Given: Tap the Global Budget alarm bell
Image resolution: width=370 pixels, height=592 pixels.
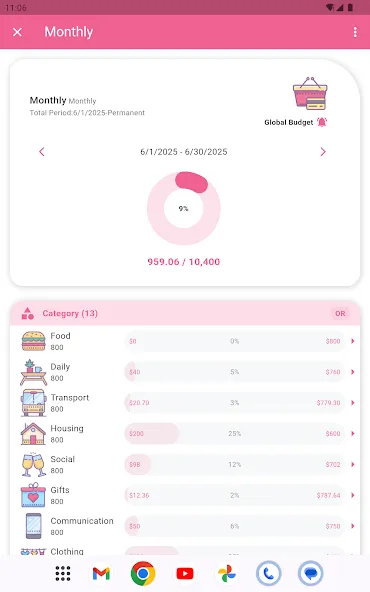Looking at the screenshot, I should 322,122.
